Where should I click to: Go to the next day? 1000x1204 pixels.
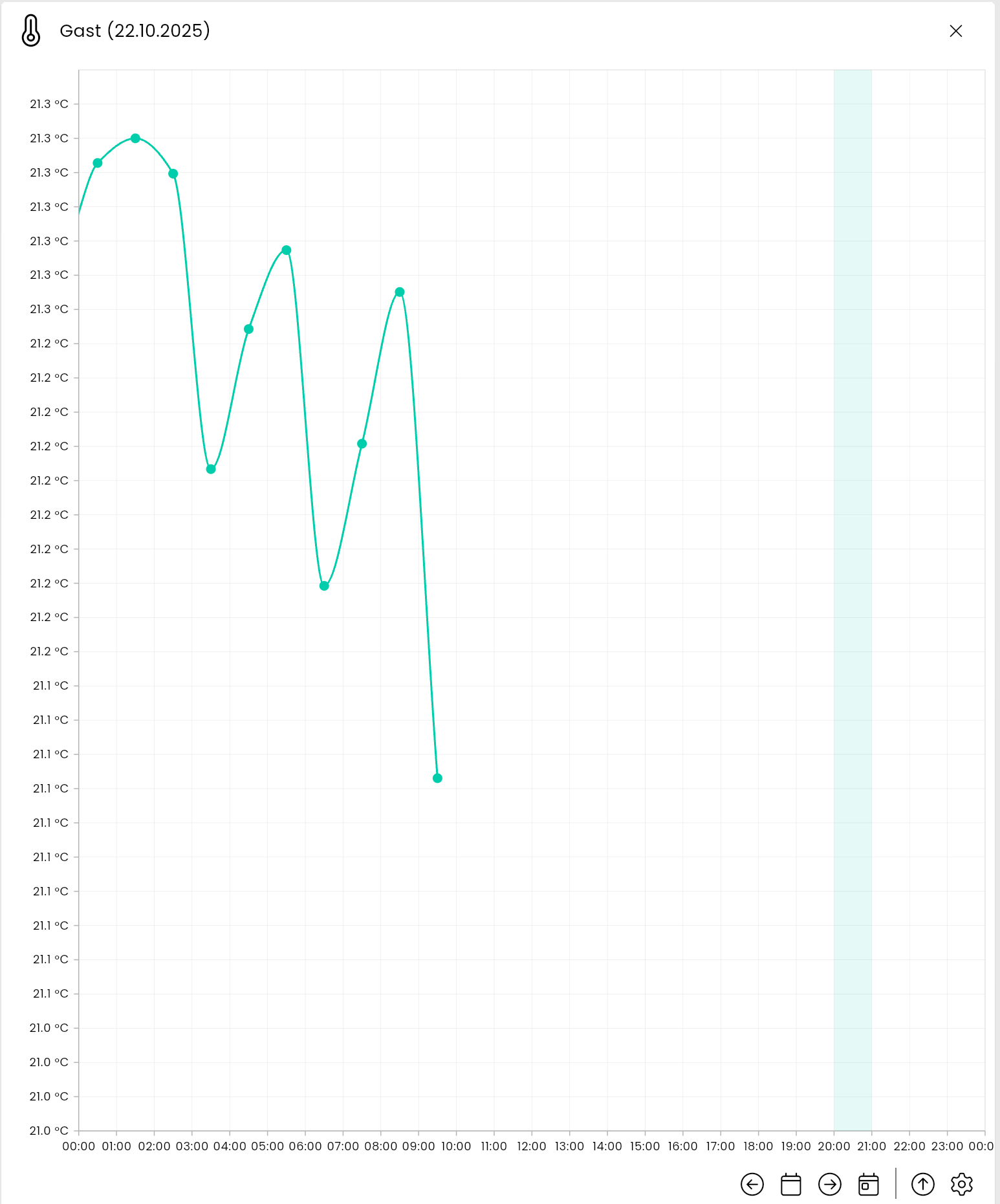click(829, 1185)
